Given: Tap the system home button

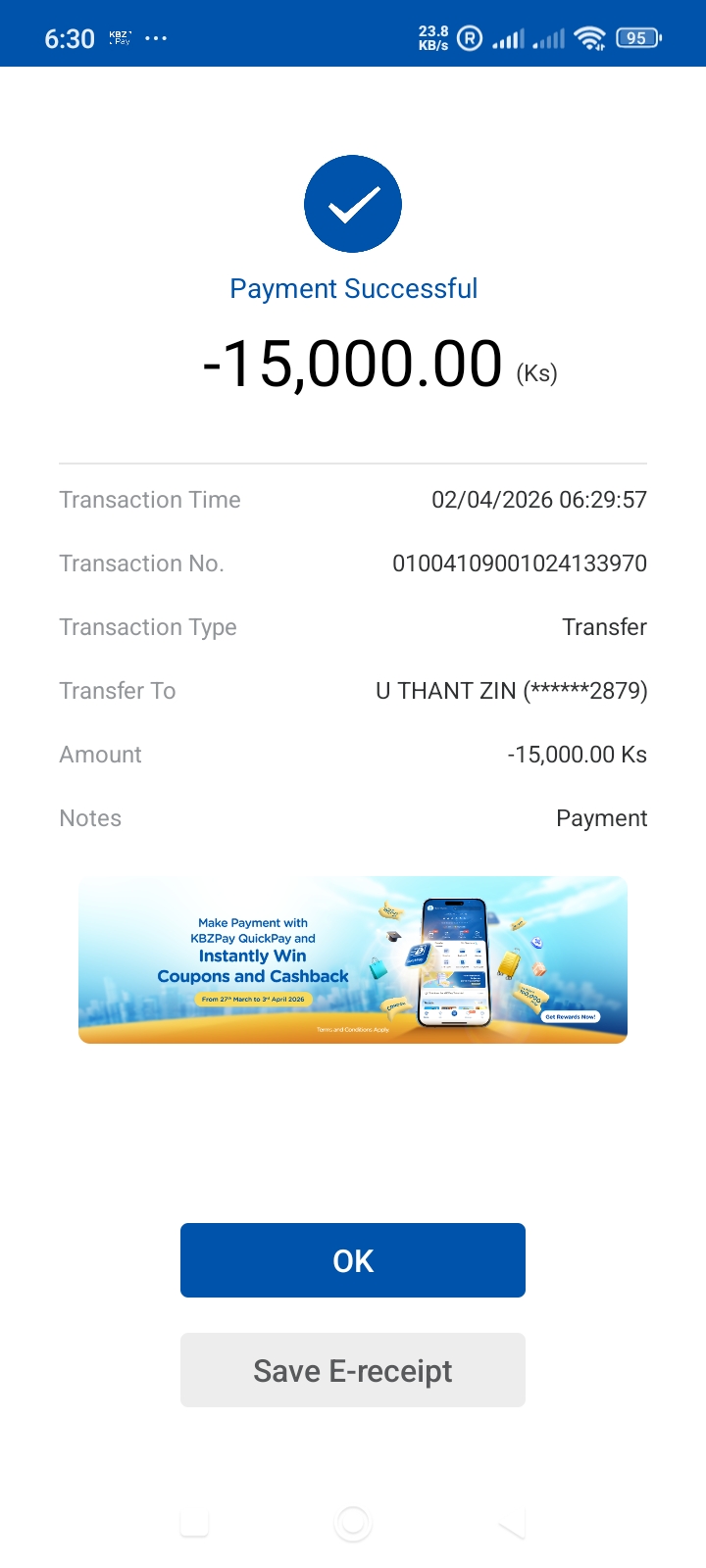Looking at the screenshot, I should tap(353, 1524).
